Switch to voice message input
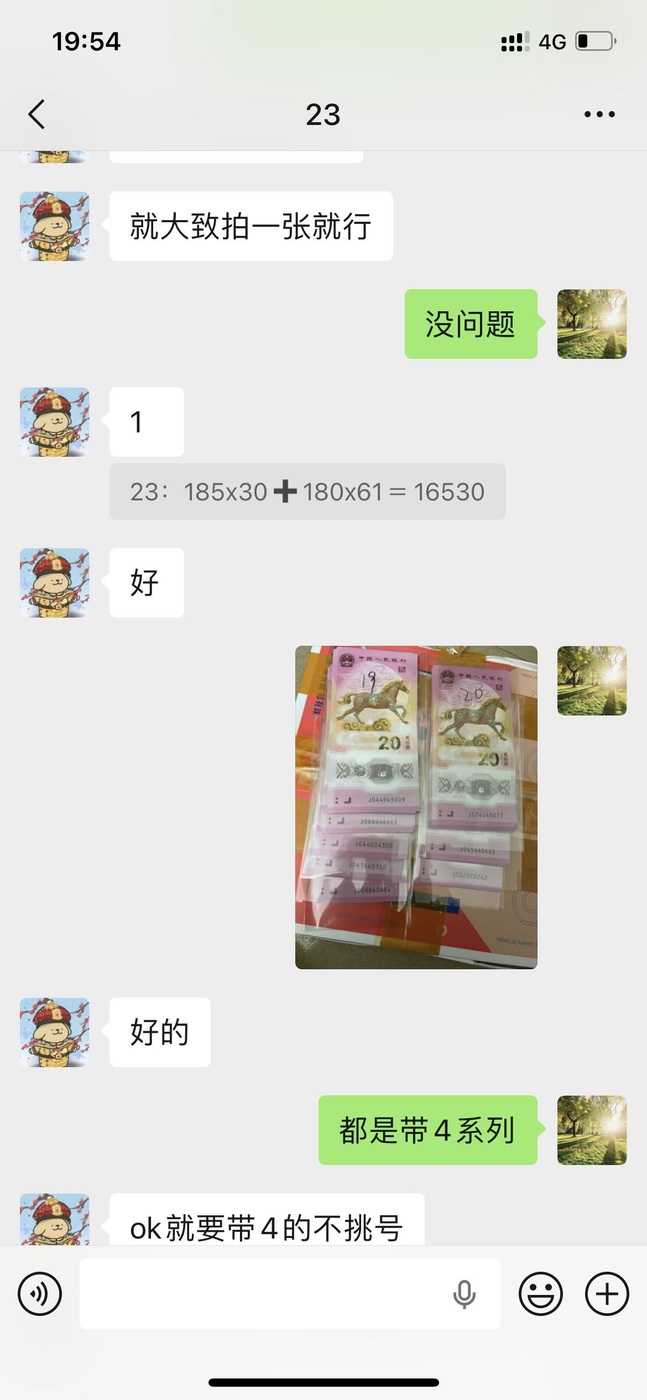The width and height of the screenshot is (647, 1400). pos(40,1294)
